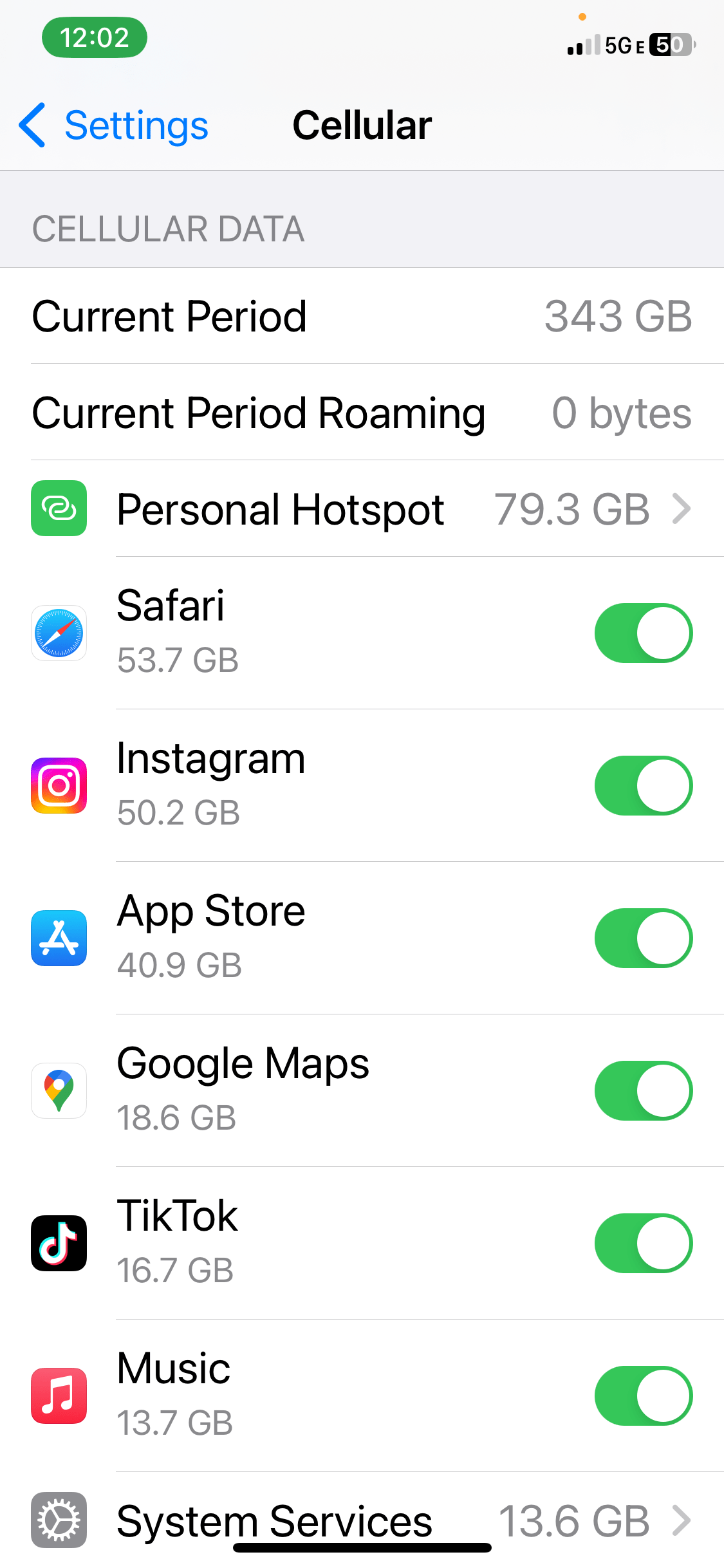Tap the Personal Hotspot green link icon
The image size is (724, 1568).
[x=59, y=509]
